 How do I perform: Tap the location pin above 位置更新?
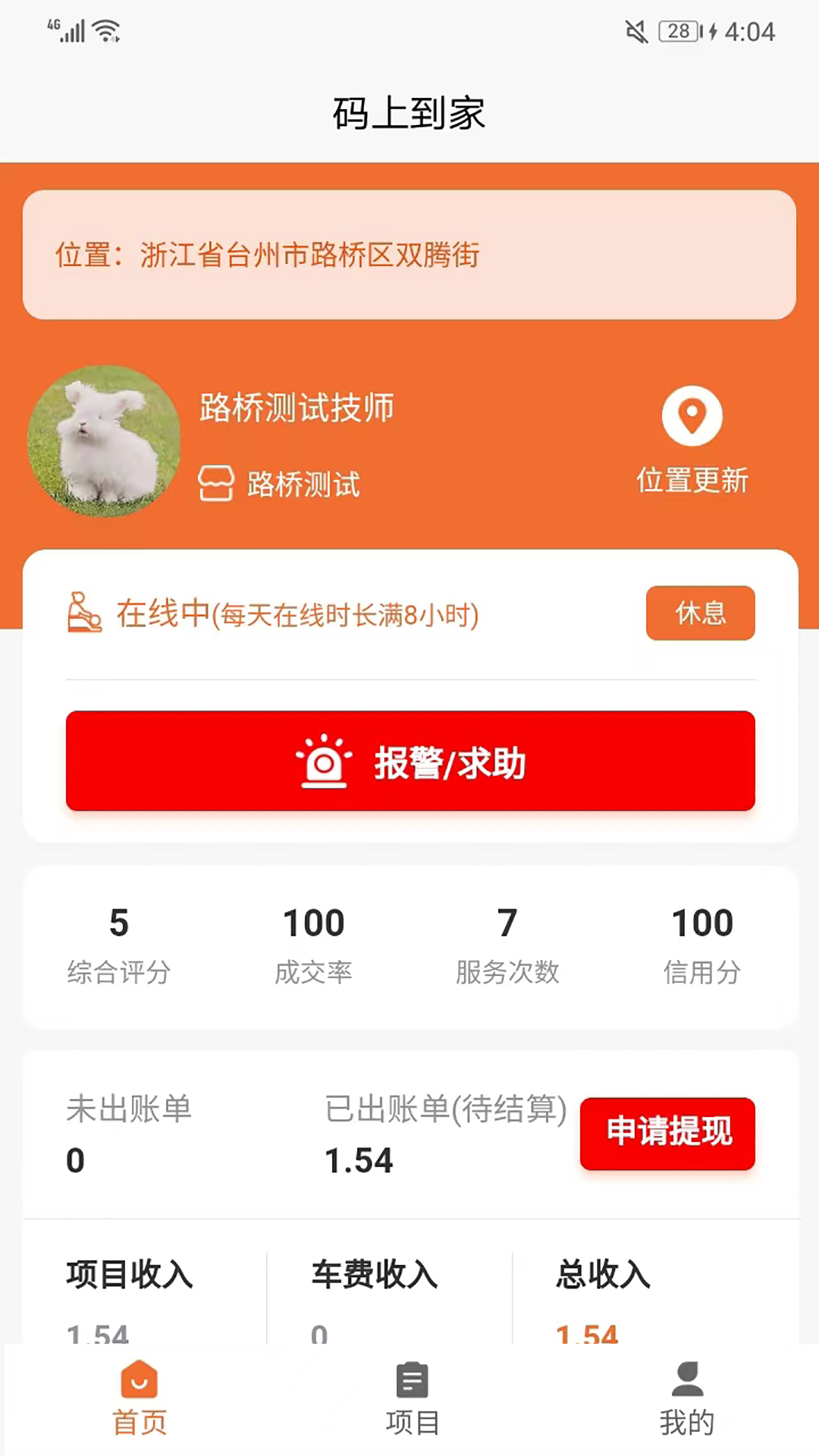[691, 416]
